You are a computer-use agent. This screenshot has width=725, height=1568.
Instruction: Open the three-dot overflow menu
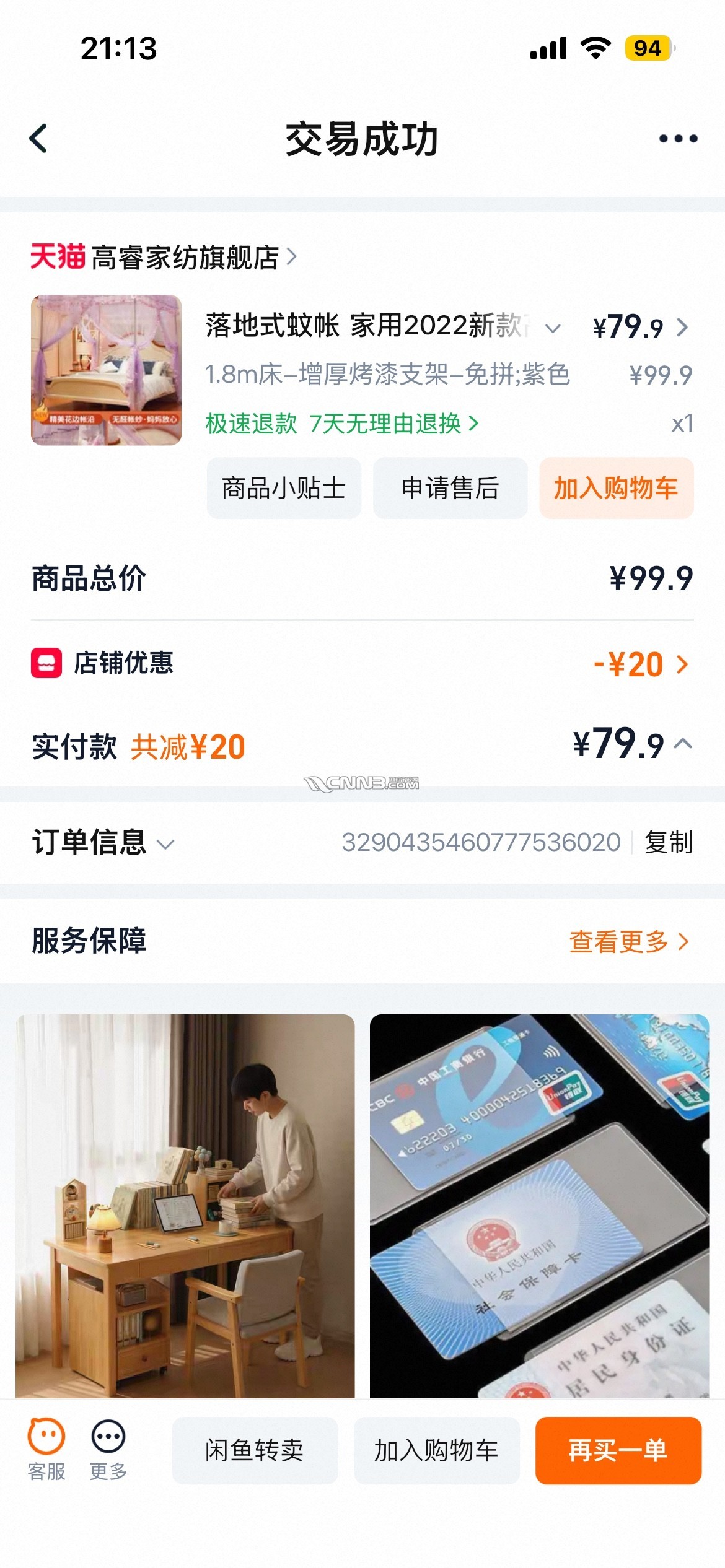pyautogui.click(x=678, y=139)
